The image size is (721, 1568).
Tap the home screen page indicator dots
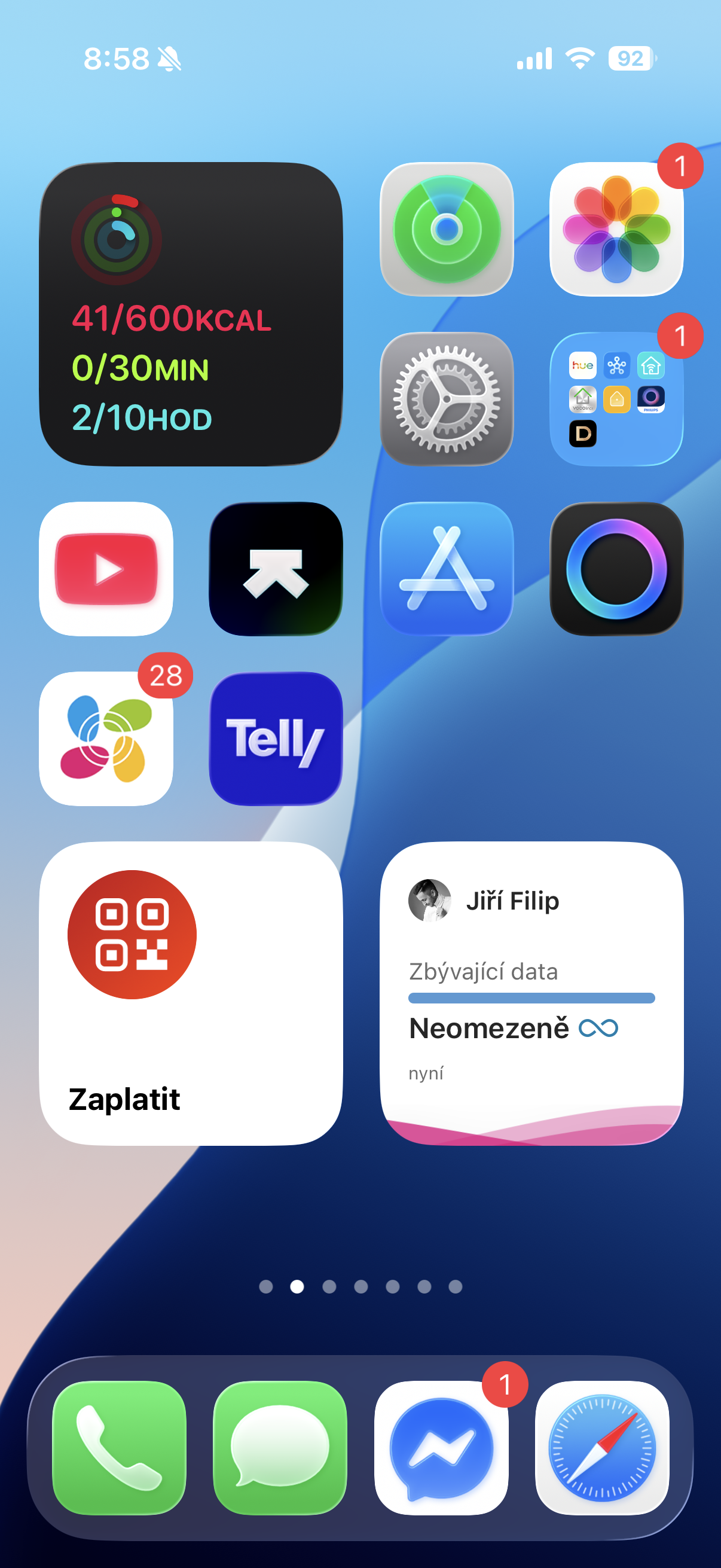tap(360, 1286)
